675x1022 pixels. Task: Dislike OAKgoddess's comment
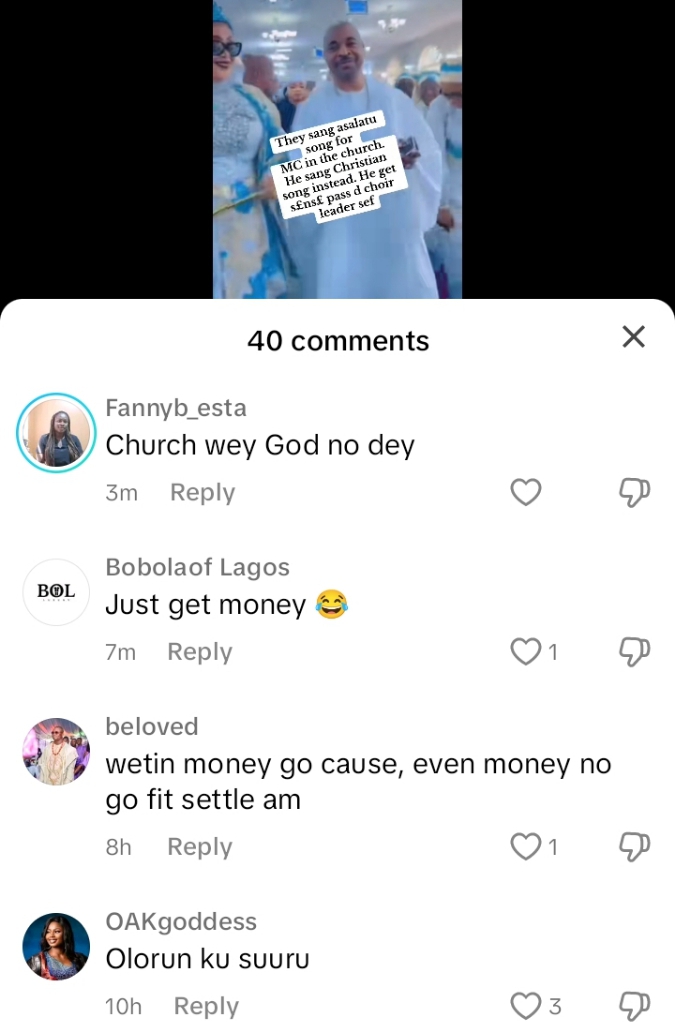tap(635, 1005)
